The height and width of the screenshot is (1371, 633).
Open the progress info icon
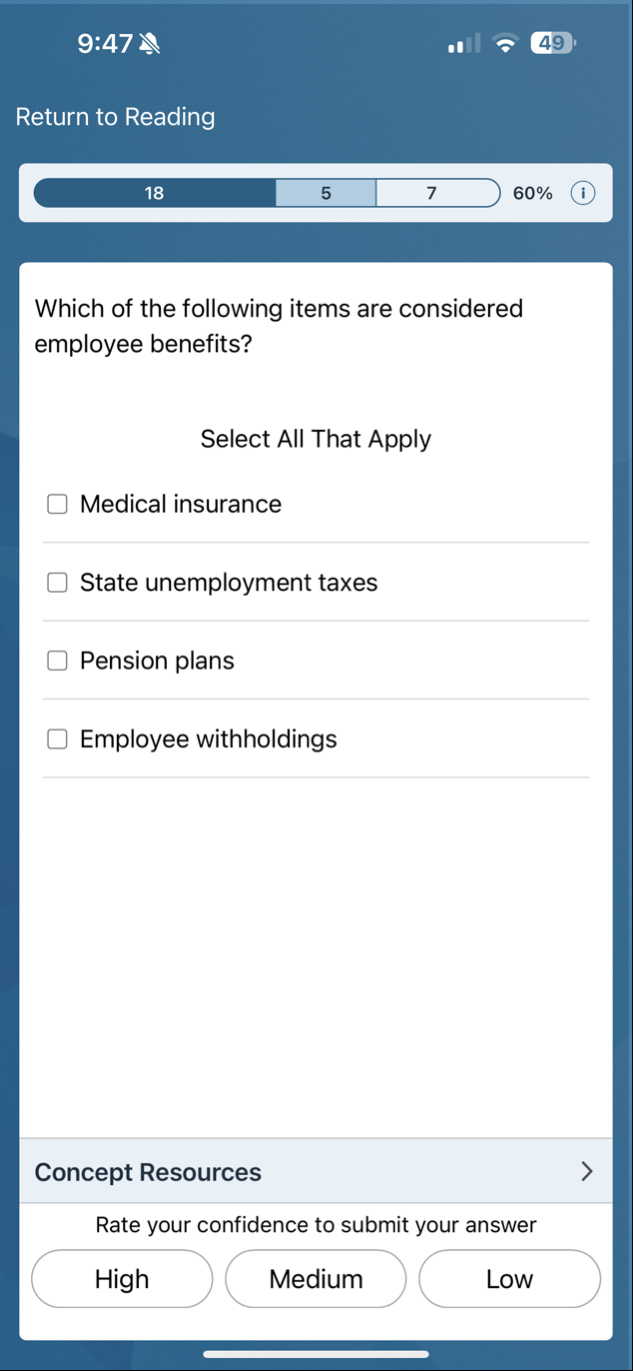[x=582, y=193]
